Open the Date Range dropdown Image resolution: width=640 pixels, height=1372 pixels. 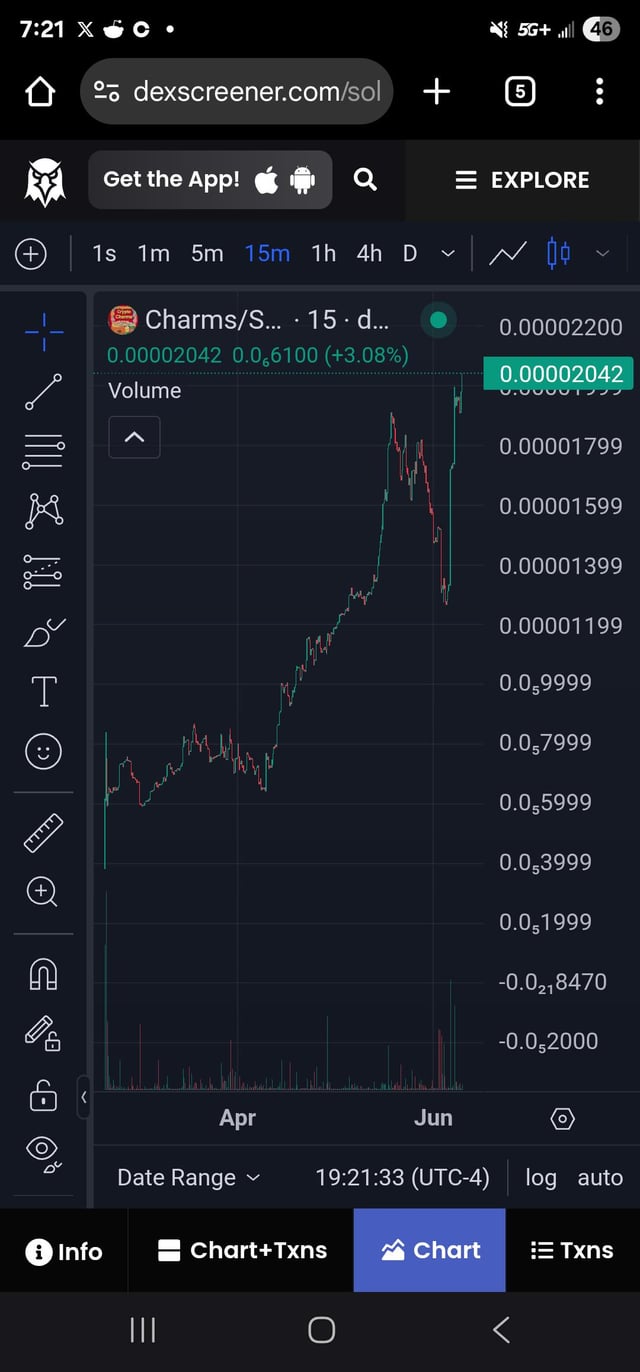189,1178
